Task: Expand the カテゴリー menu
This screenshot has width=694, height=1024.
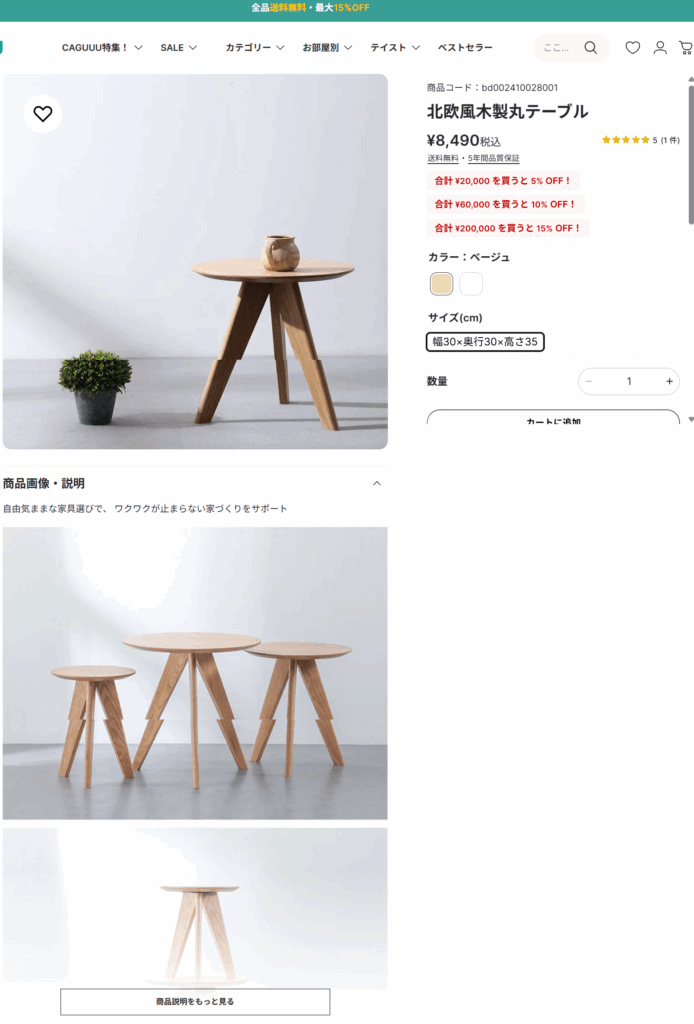Action: pyautogui.click(x=254, y=48)
